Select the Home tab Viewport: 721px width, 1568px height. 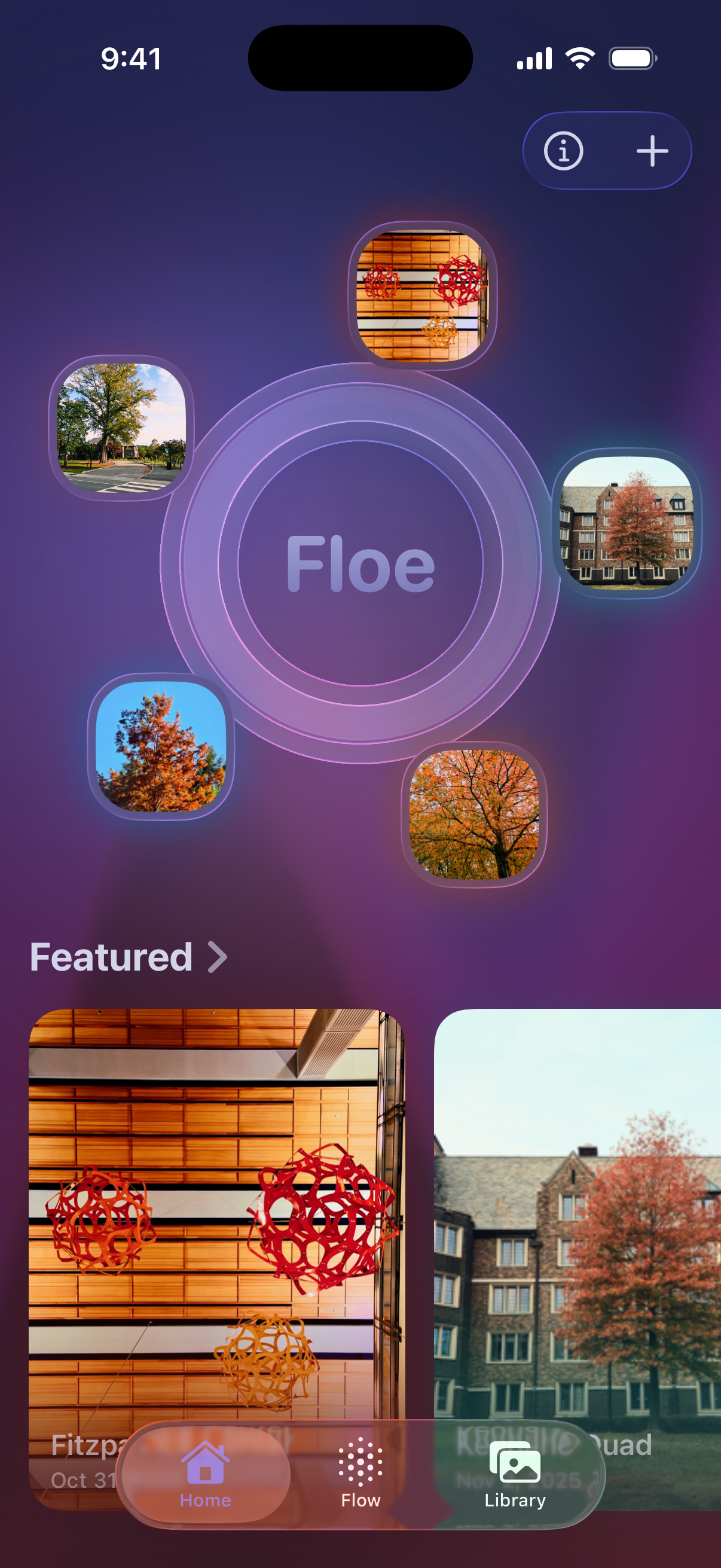tap(205, 1475)
